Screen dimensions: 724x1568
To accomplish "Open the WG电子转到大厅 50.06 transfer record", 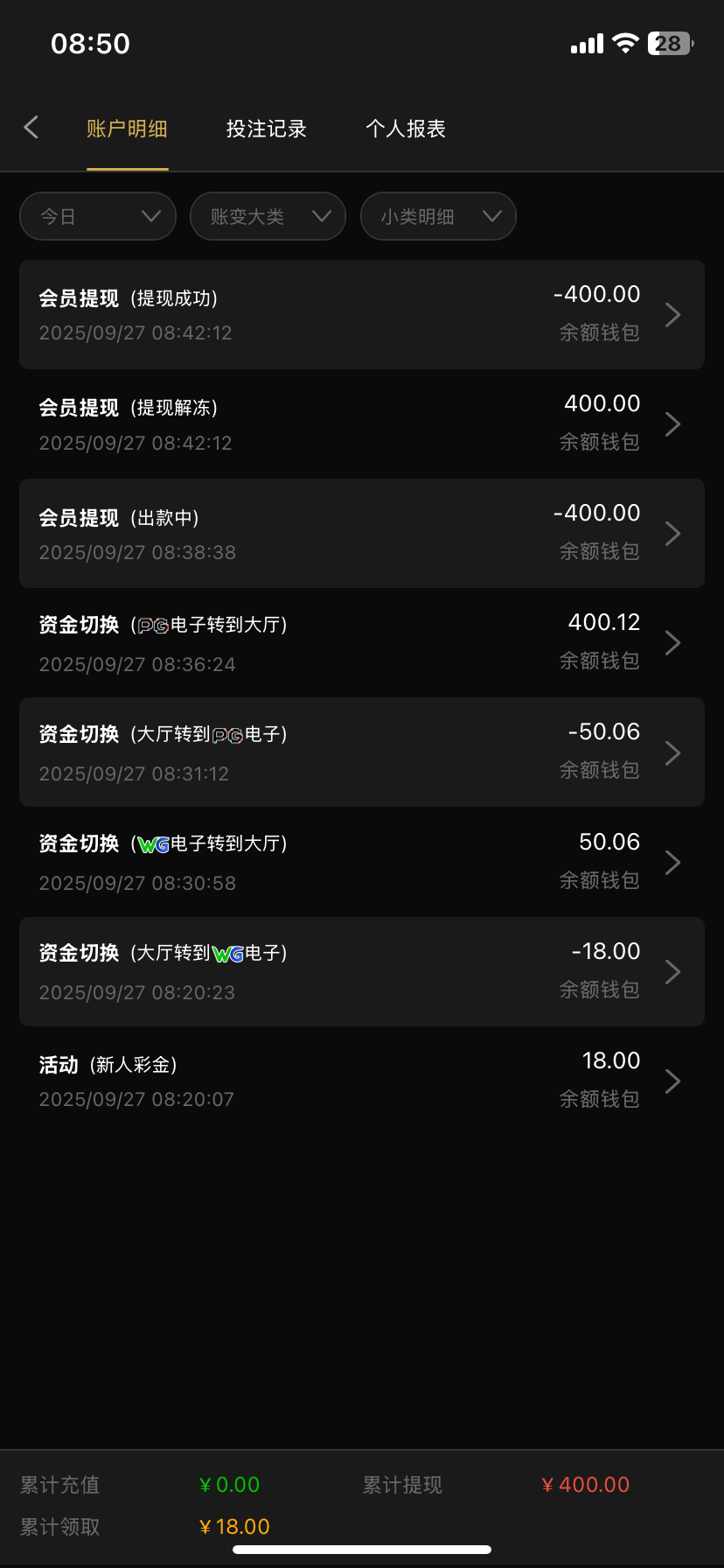I will click(362, 862).
